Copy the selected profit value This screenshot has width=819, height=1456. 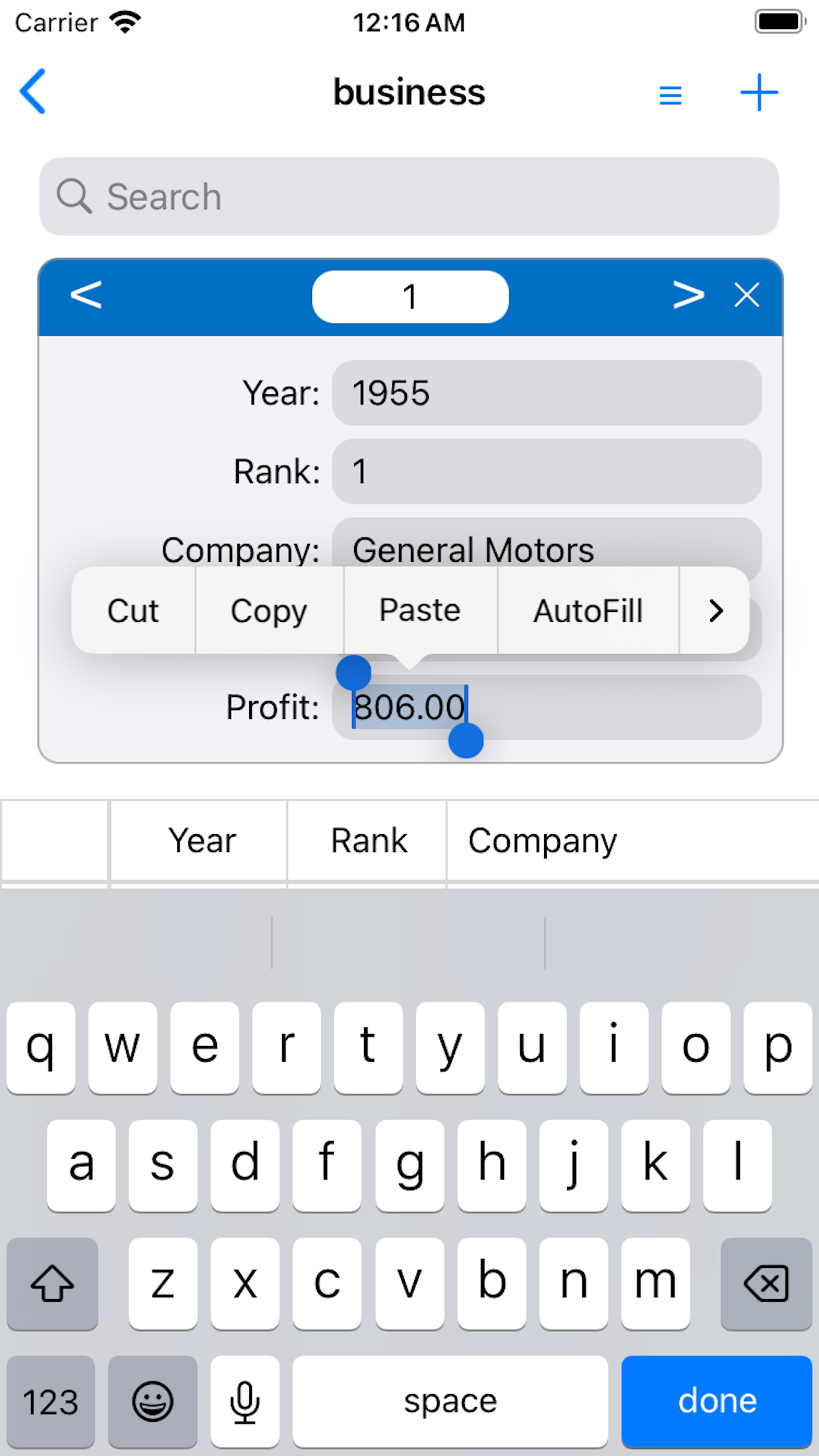(269, 611)
